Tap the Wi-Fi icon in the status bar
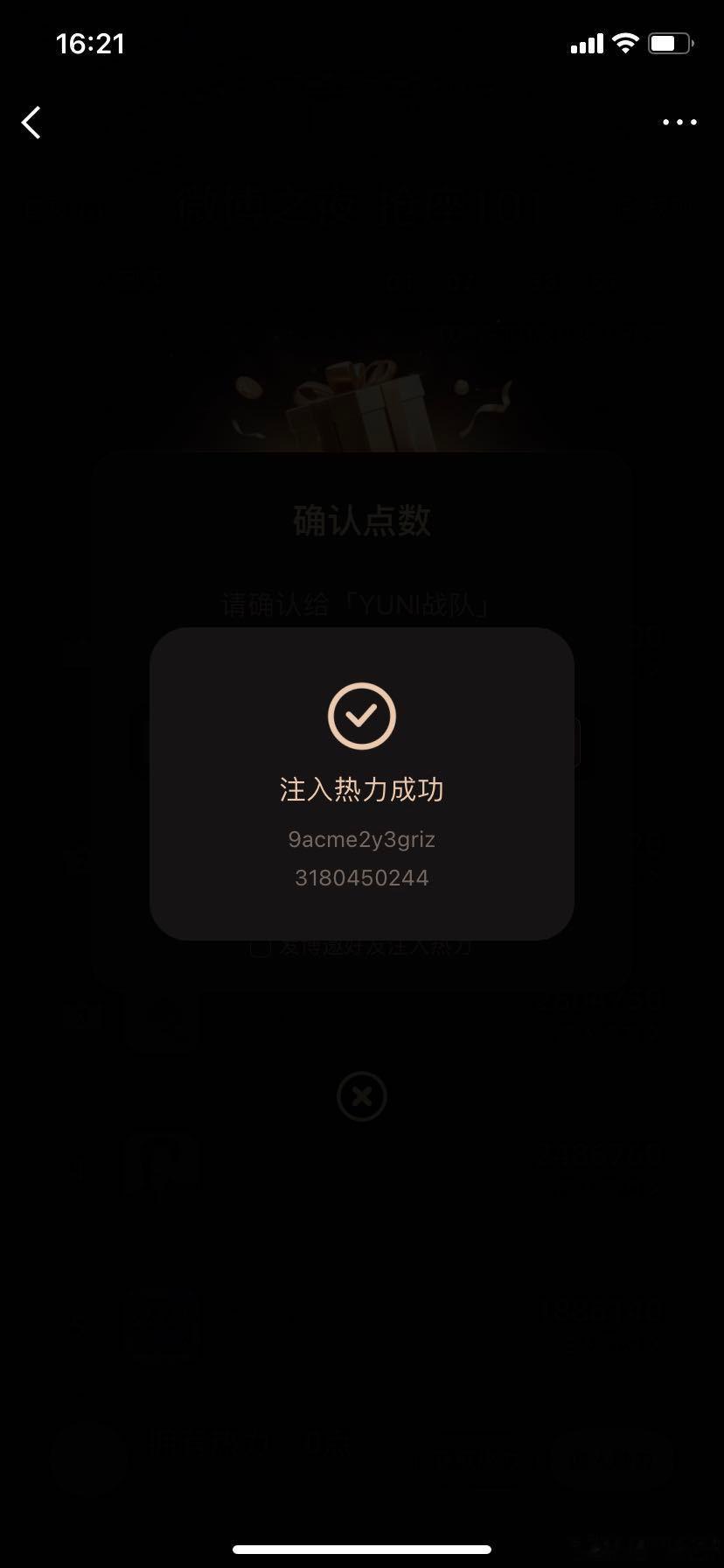 624,42
